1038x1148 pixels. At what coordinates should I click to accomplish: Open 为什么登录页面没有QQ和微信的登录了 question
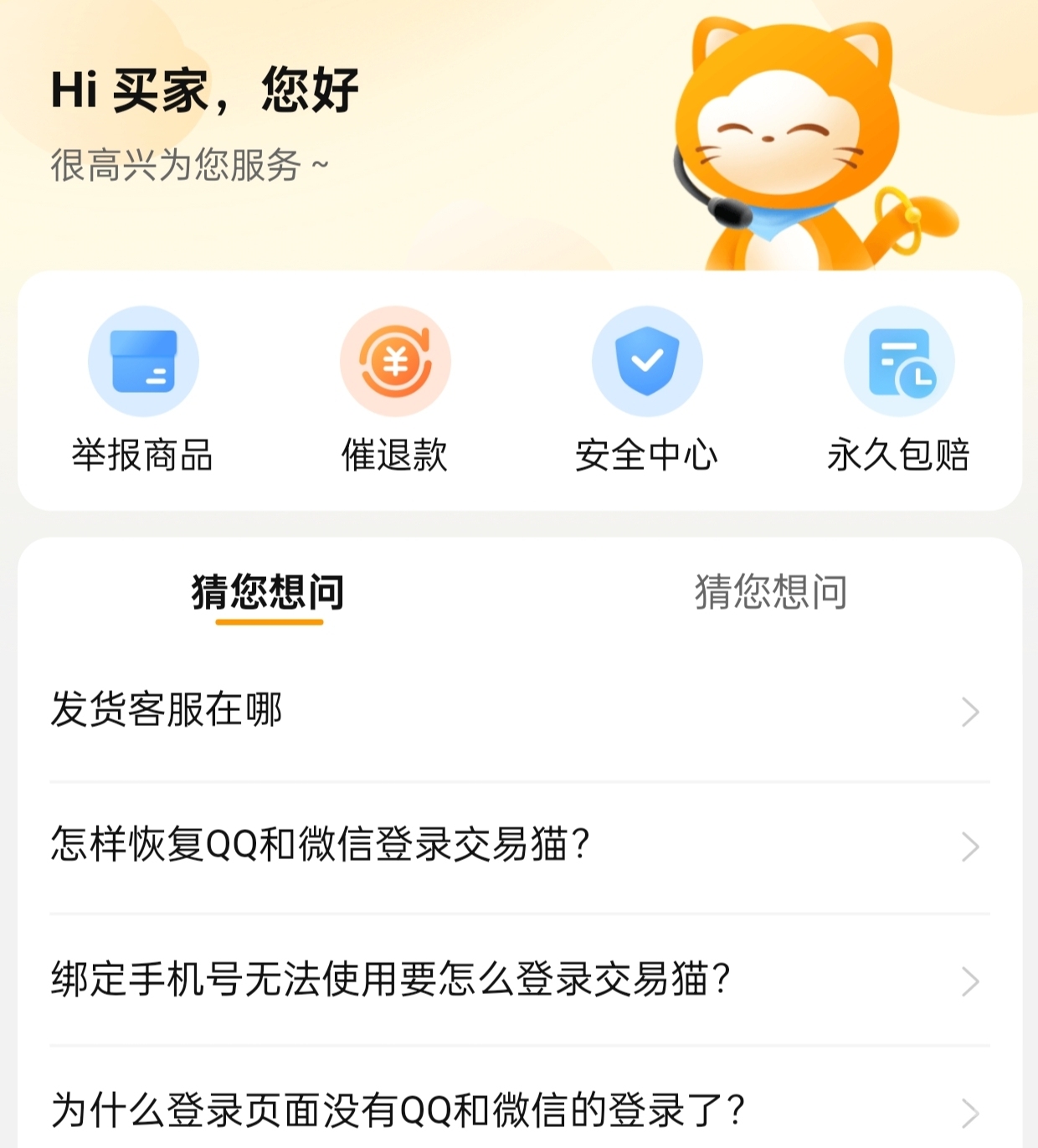pos(519,1111)
